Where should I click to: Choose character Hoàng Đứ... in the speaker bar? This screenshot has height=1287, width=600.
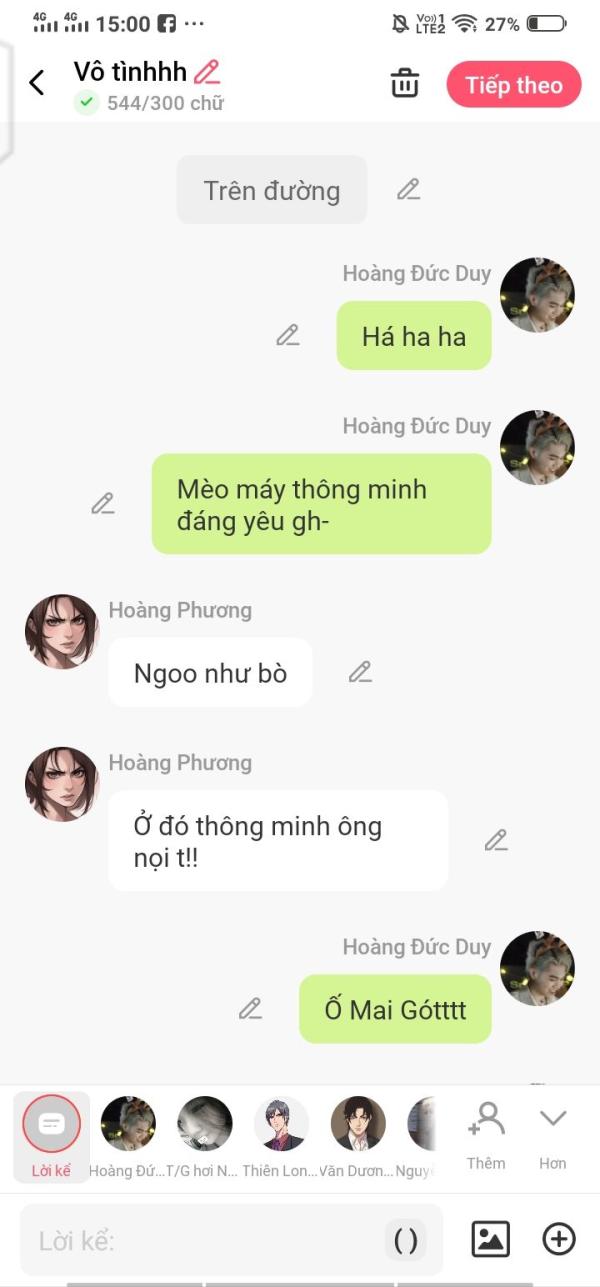(128, 1136)
